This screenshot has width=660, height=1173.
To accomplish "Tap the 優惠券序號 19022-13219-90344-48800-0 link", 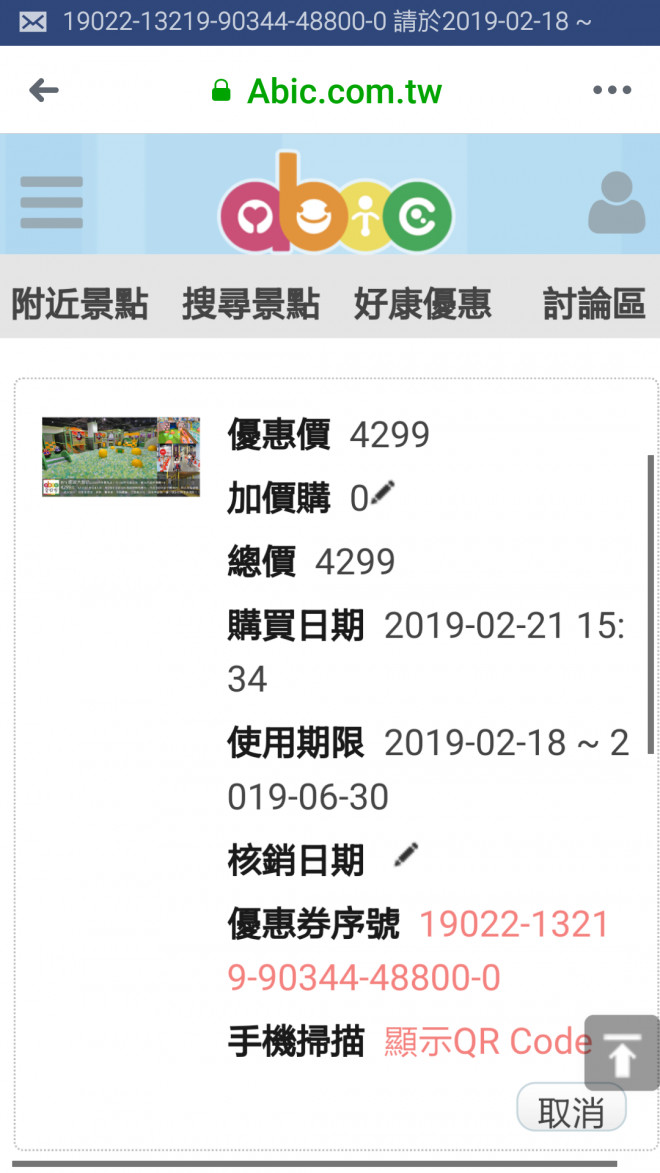I will click(x=418, y=951).
